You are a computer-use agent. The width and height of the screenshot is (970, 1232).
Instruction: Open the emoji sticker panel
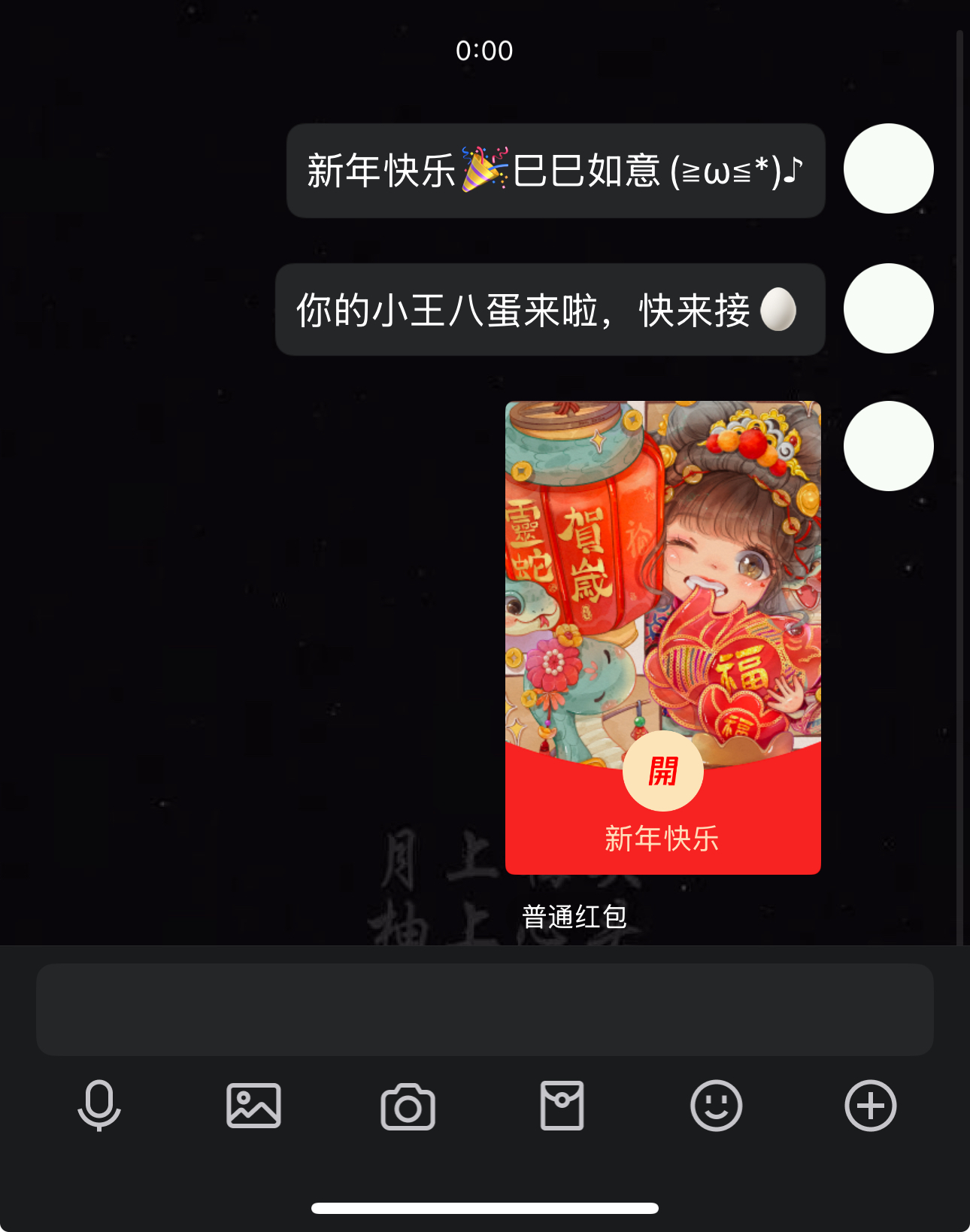point(717,1106)
